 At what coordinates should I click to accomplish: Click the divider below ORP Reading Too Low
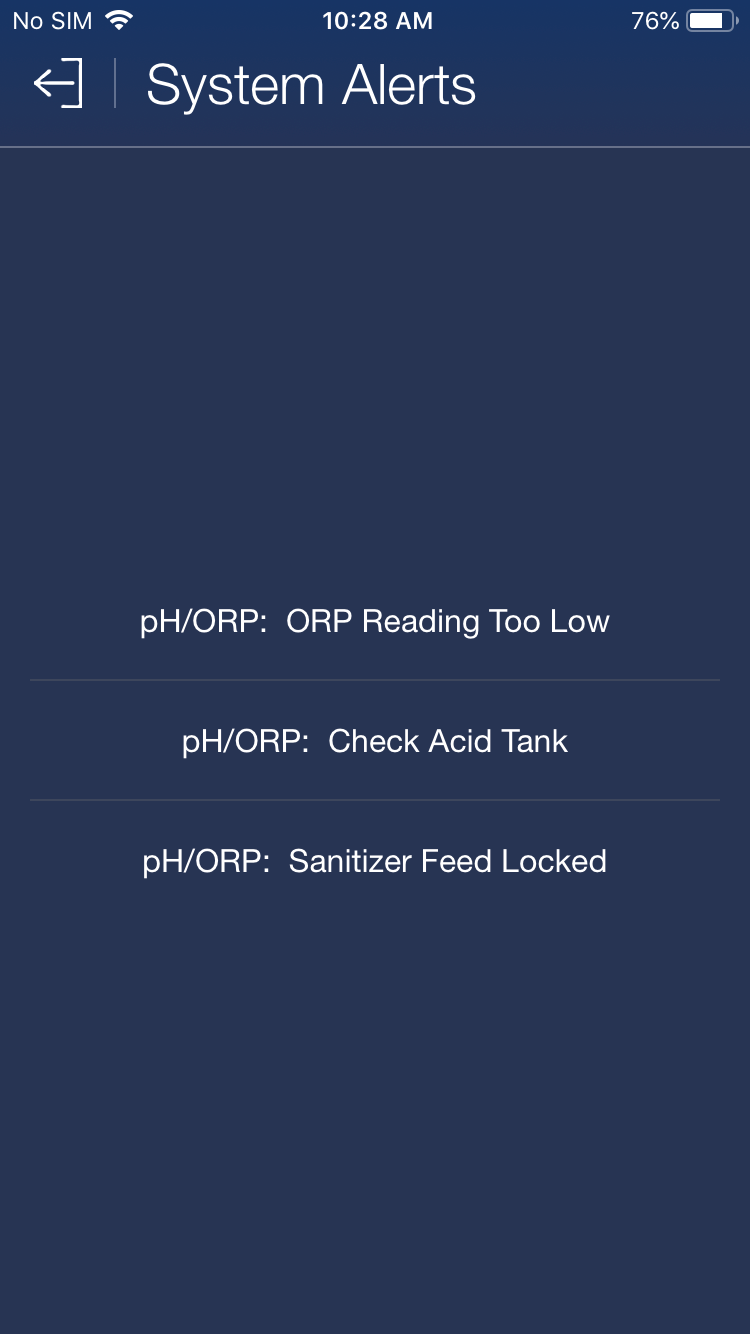[x=375, y=680]
